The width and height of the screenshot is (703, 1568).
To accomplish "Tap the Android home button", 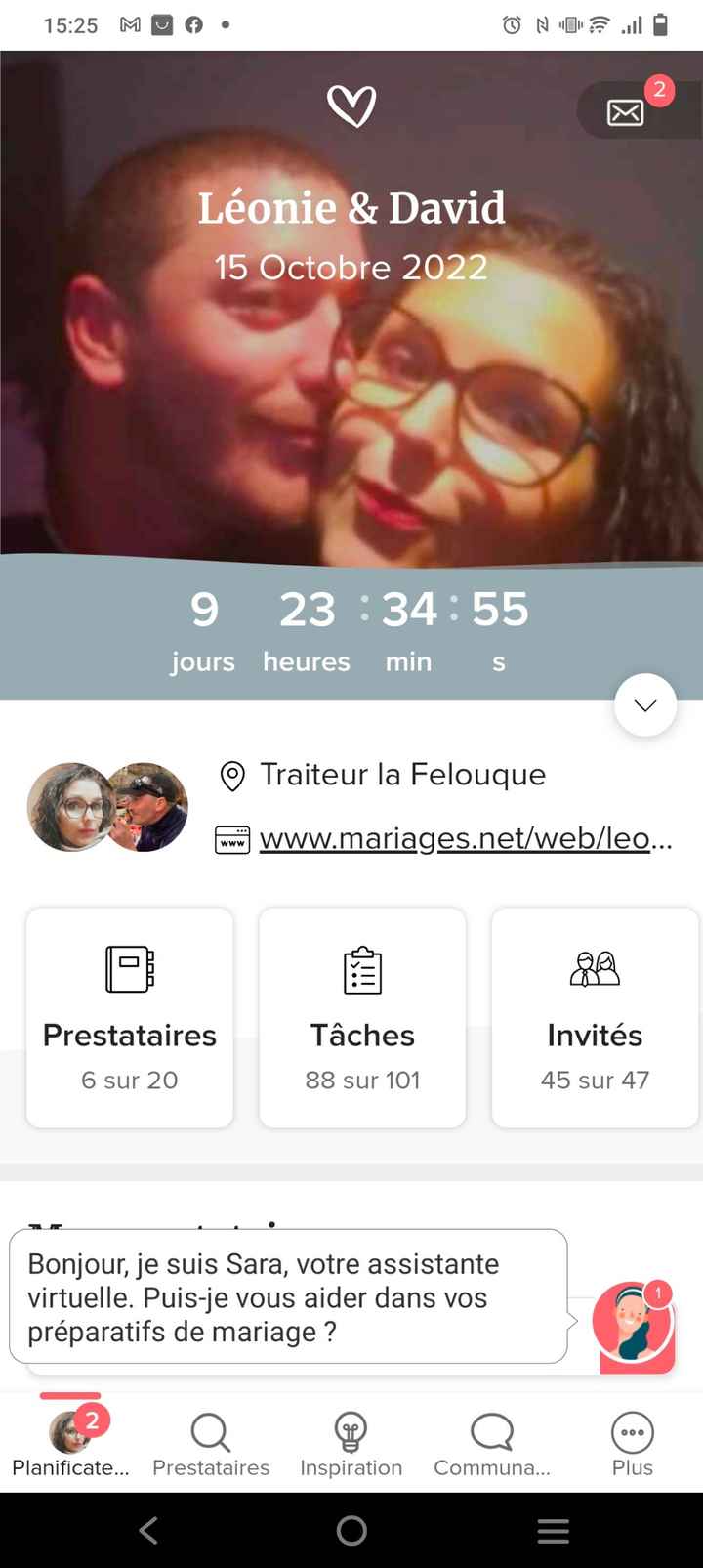I will (351, 1531).
